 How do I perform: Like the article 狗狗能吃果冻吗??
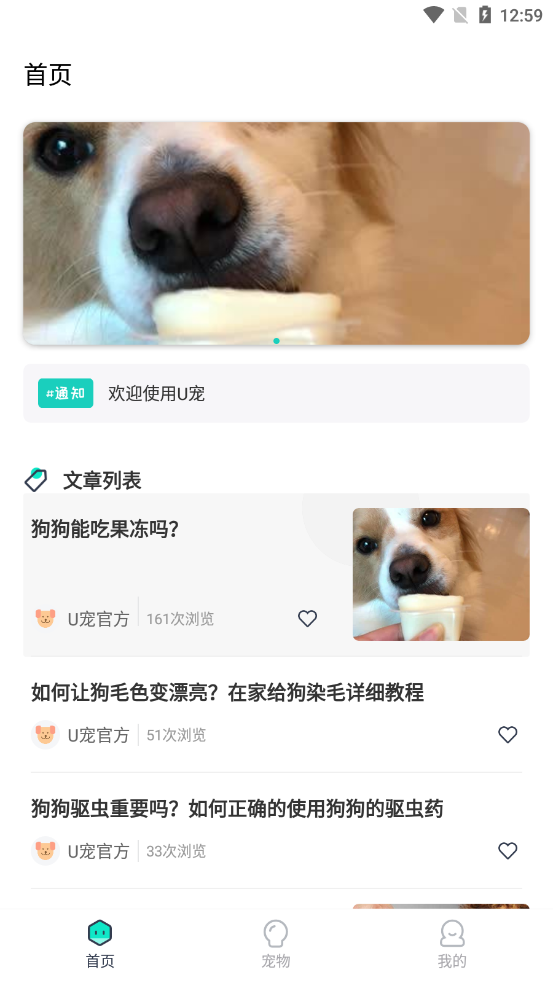click(307, 619)
